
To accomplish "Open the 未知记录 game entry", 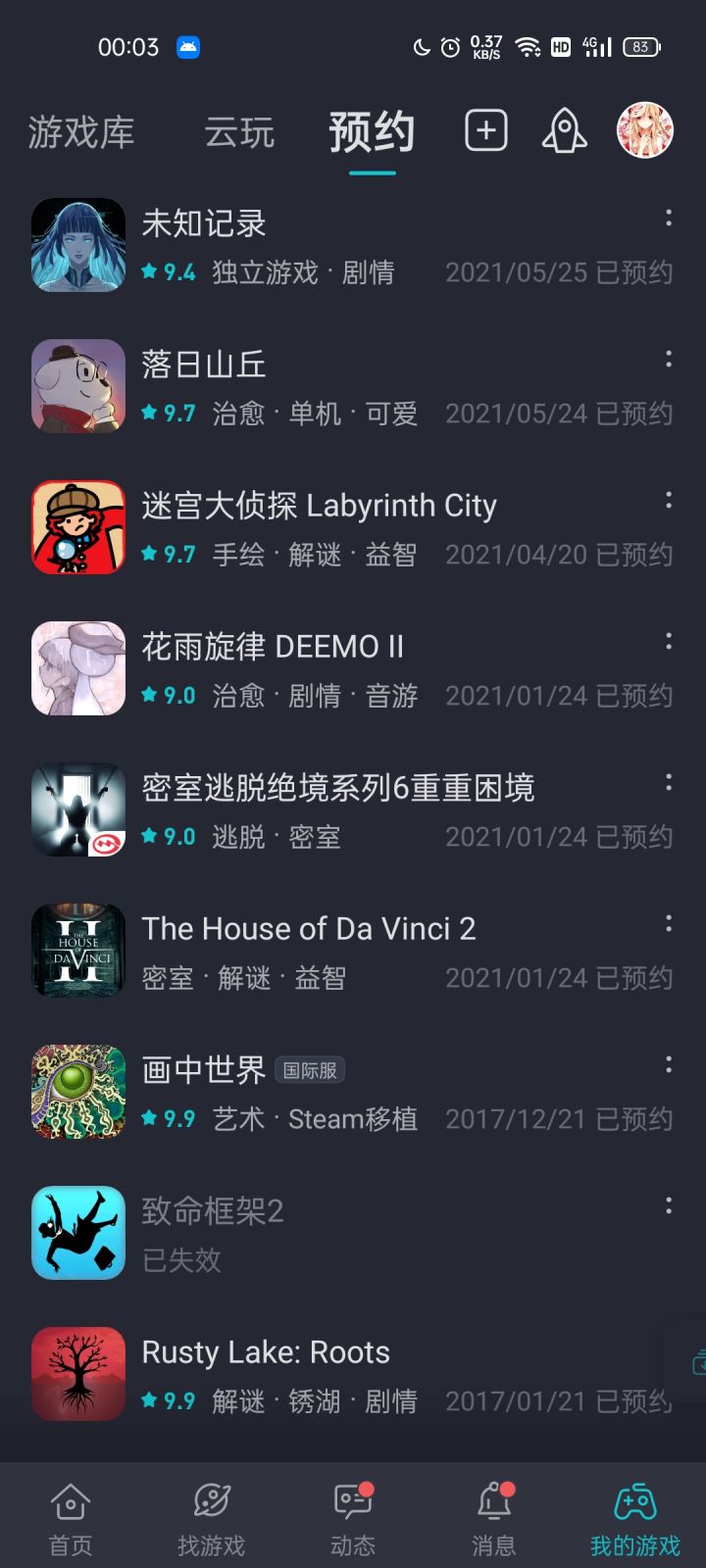I will (x=204, y=224).
